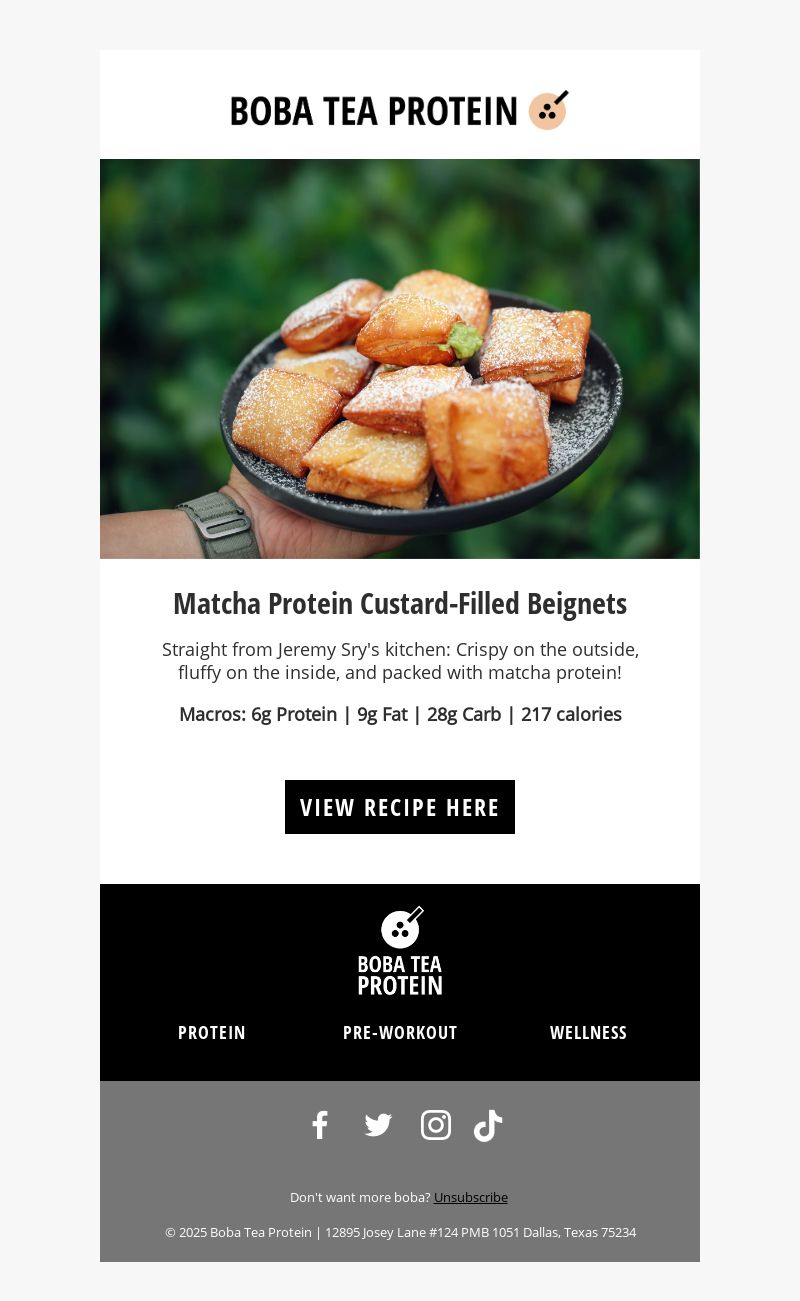Visit the Twitter profile icon
This screenshot has height=1301, width=800.
tap(378, 1125)
